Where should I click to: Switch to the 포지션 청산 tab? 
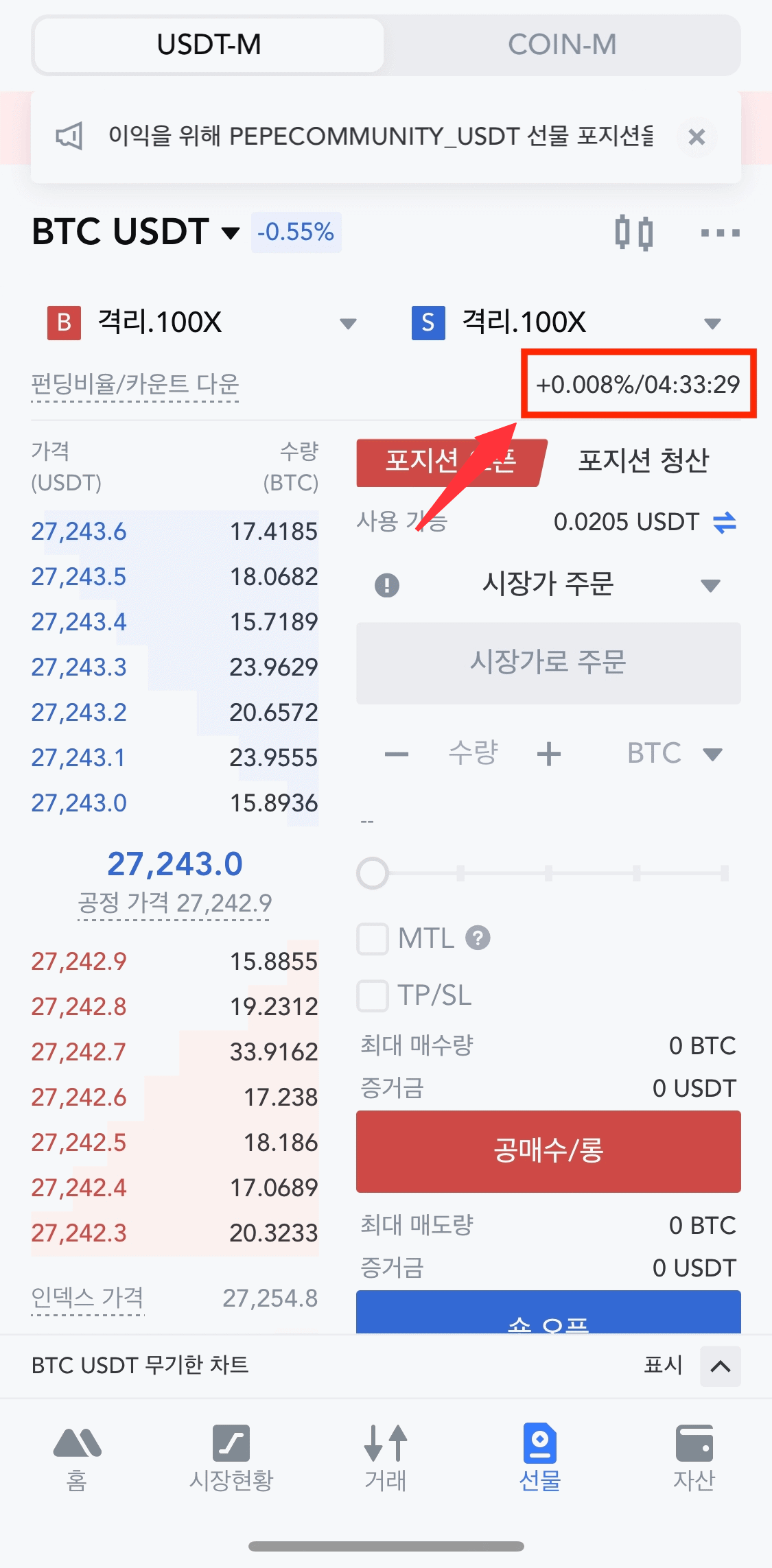coord(643,461)
